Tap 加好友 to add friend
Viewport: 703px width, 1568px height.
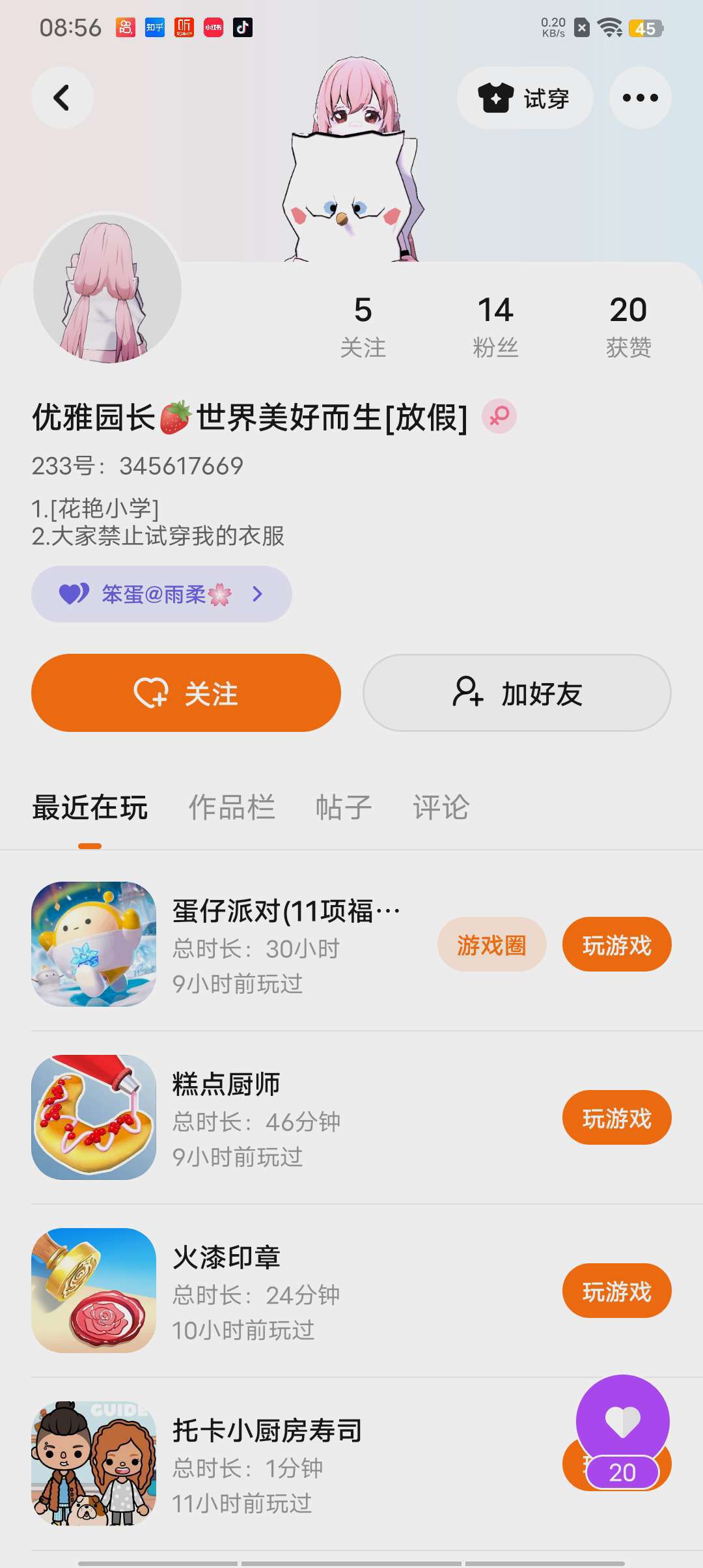(x=517, y=693)
